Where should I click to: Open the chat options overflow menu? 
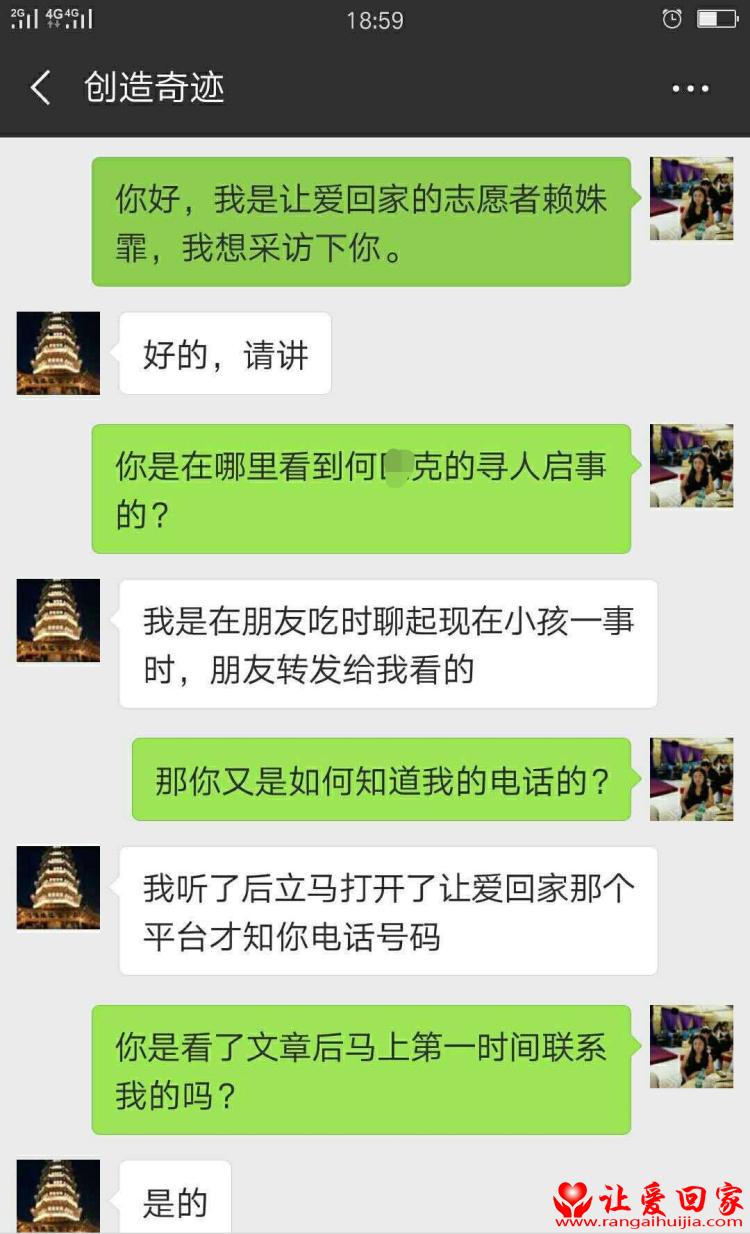[x=690, y=88]
